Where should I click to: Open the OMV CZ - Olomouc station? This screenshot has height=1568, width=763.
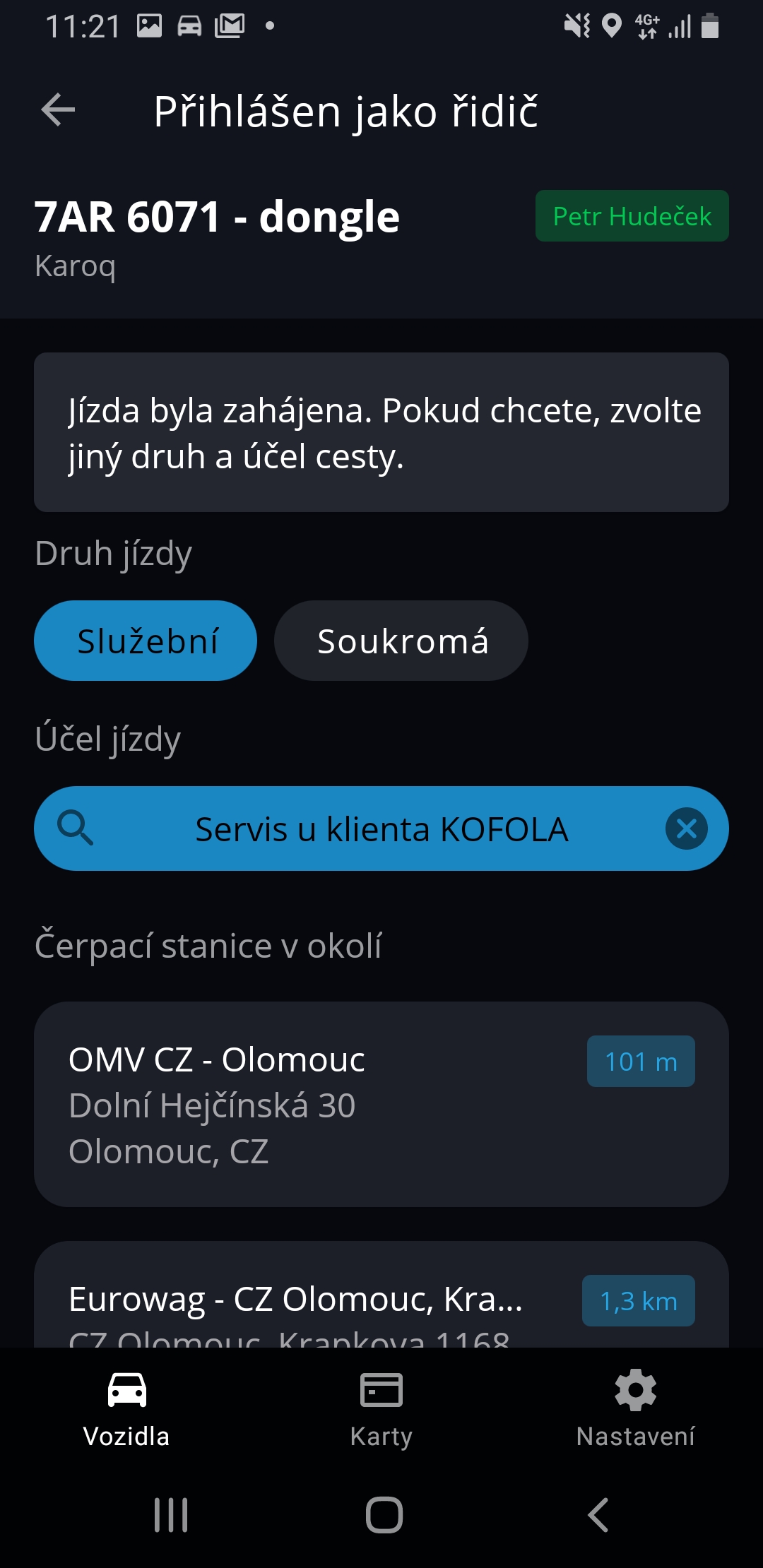point(381,1103)
